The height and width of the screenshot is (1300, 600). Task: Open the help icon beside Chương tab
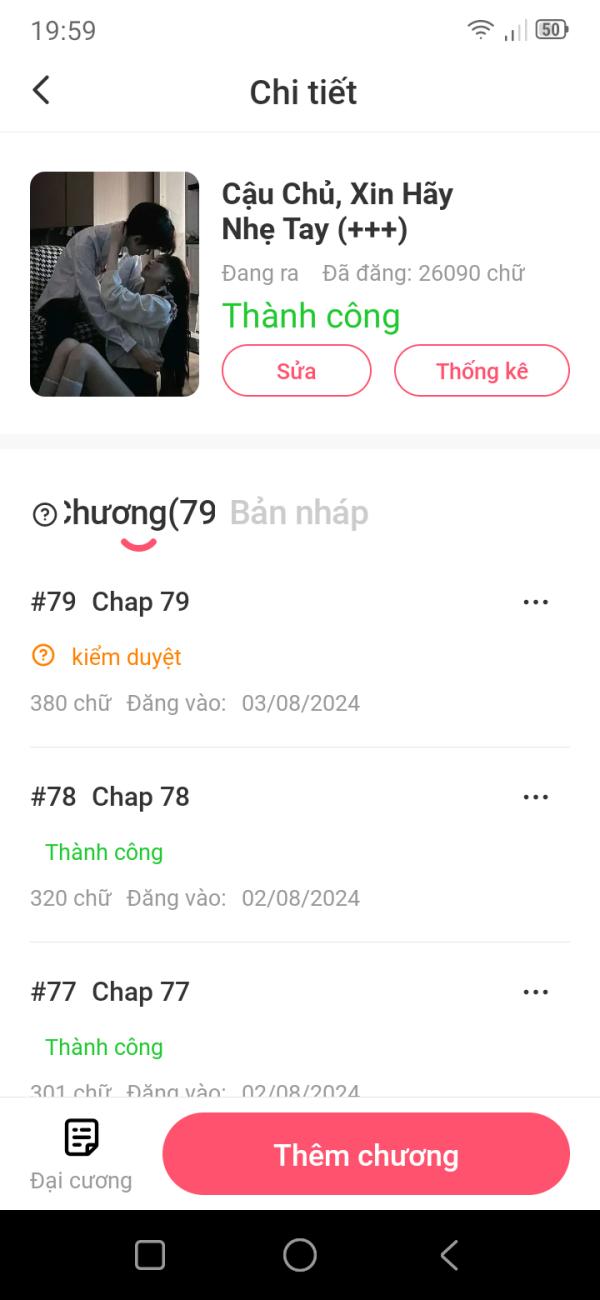[44, 514]
